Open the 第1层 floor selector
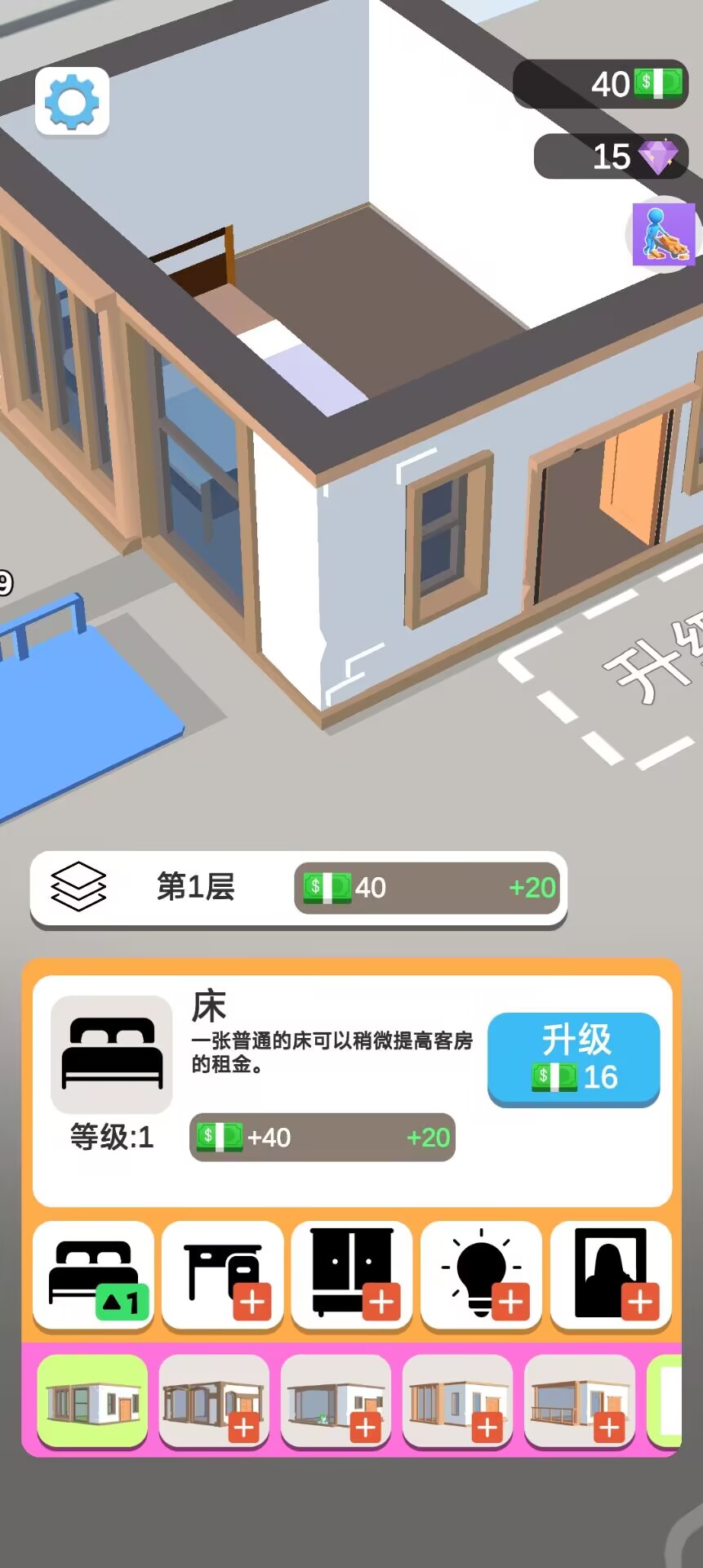703x1568 pixels. tap(196, 887)
